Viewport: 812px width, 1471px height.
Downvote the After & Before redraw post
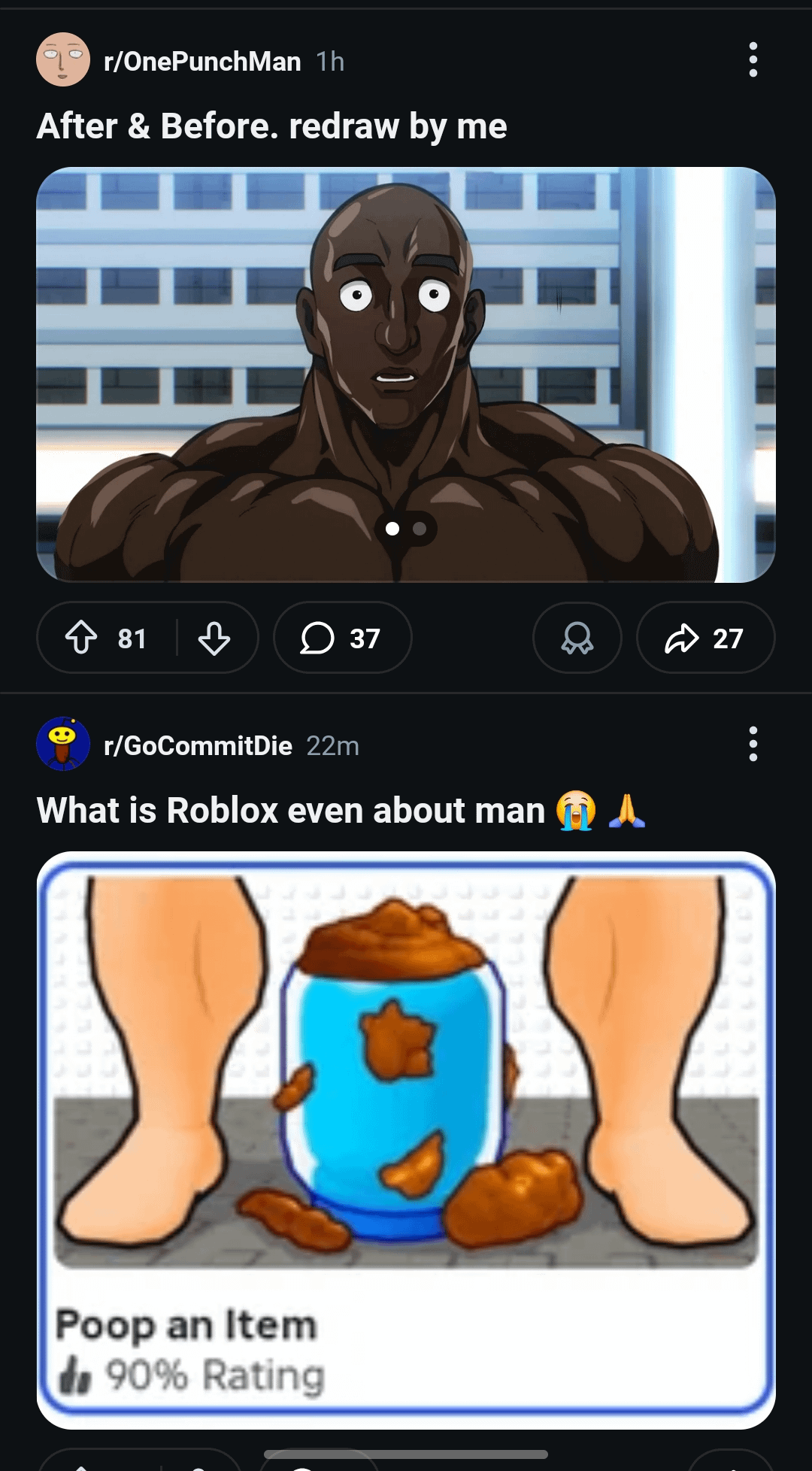click(214, 638)
